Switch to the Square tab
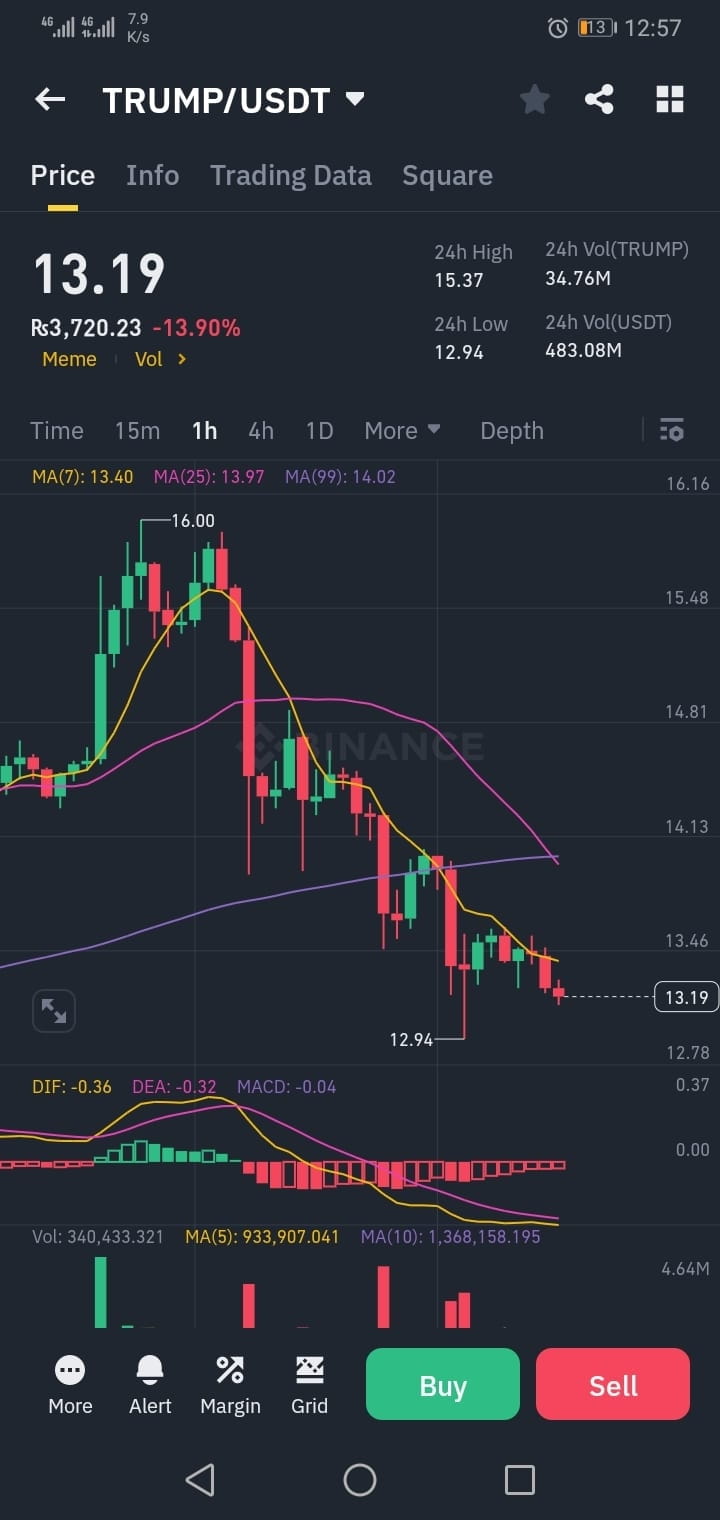Image resolution: width=720 pixels, height=1520 pixels. 447,176
